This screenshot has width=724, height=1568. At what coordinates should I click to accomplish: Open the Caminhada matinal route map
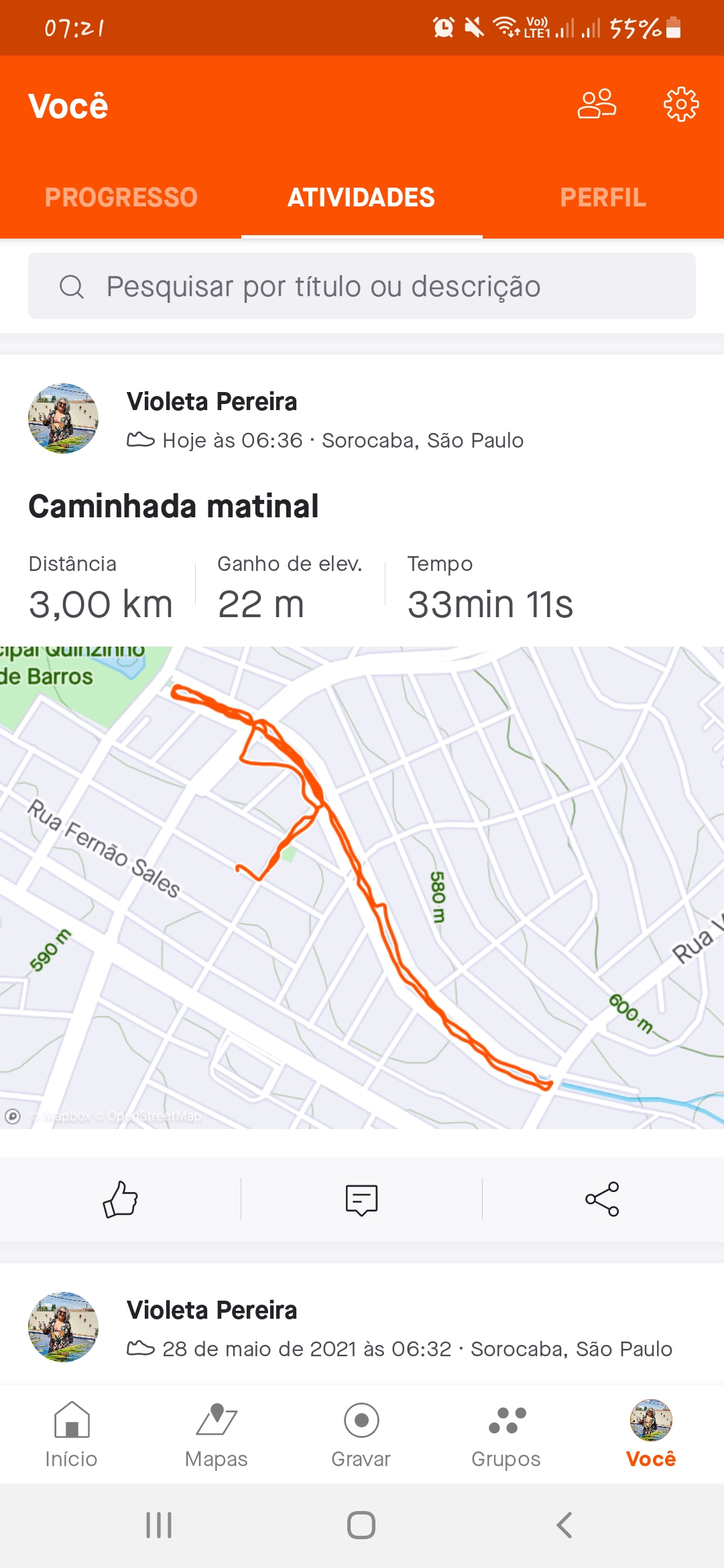pyautogui.click(x=362, y=887)
